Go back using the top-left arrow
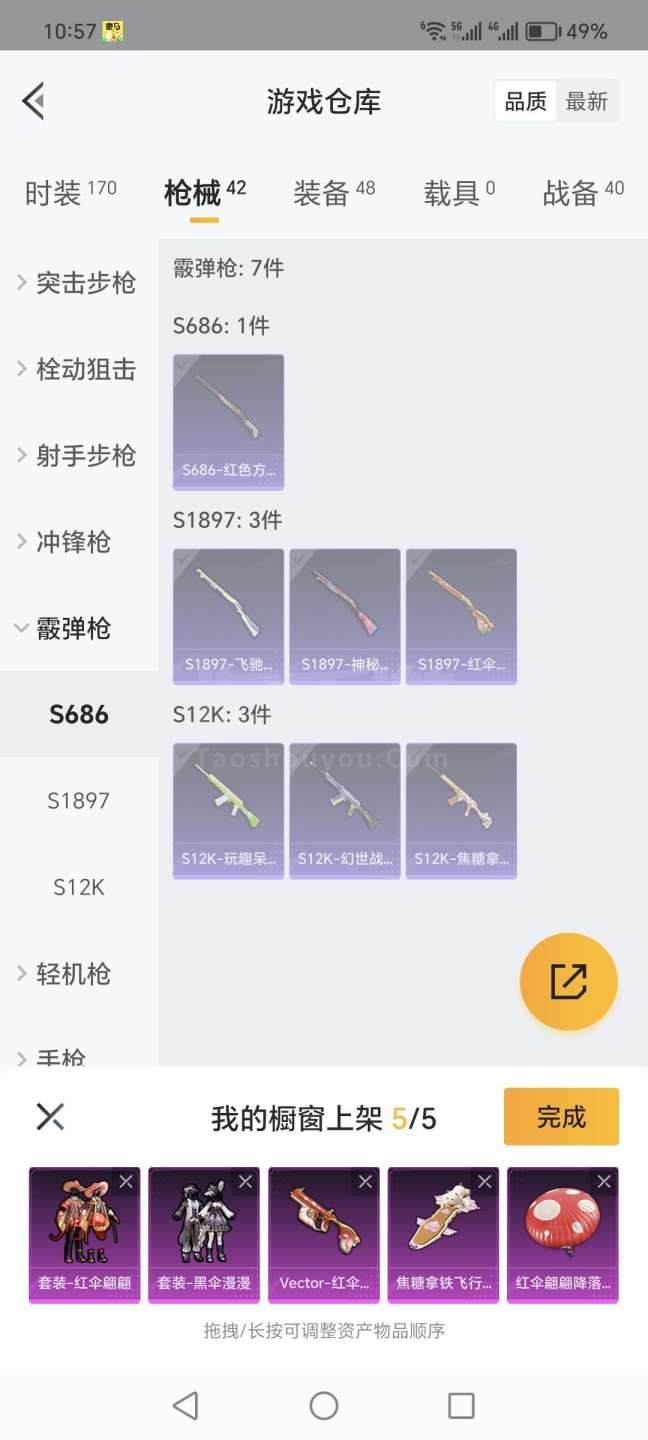The image size is (648, 1440). tap(34, 101)
